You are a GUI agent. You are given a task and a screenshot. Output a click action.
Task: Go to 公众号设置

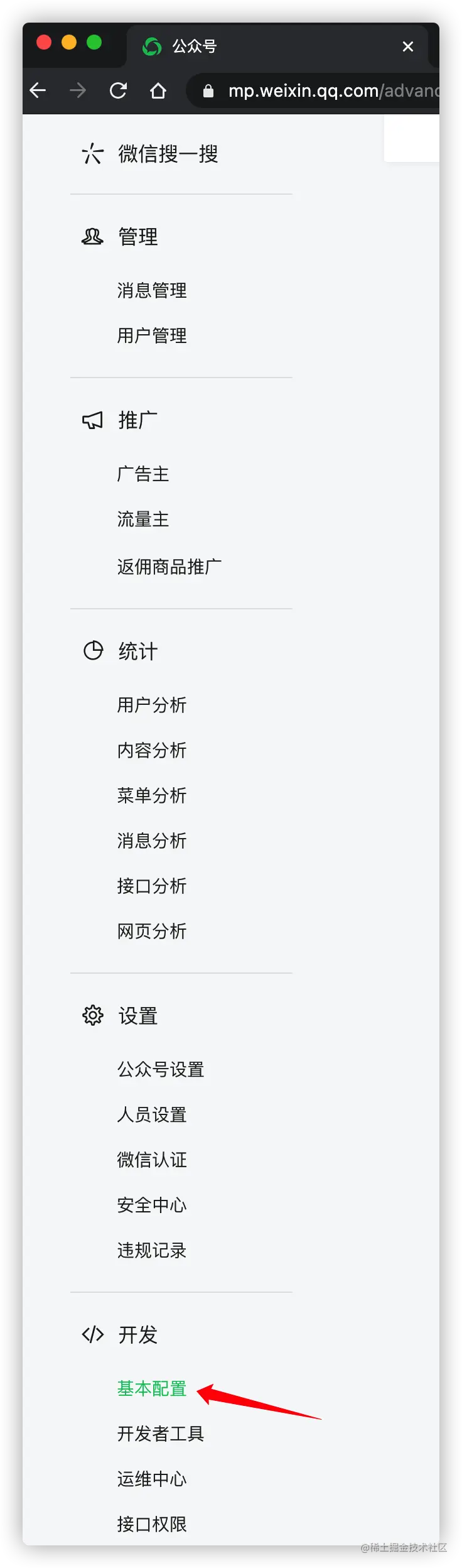point(161,1069)
